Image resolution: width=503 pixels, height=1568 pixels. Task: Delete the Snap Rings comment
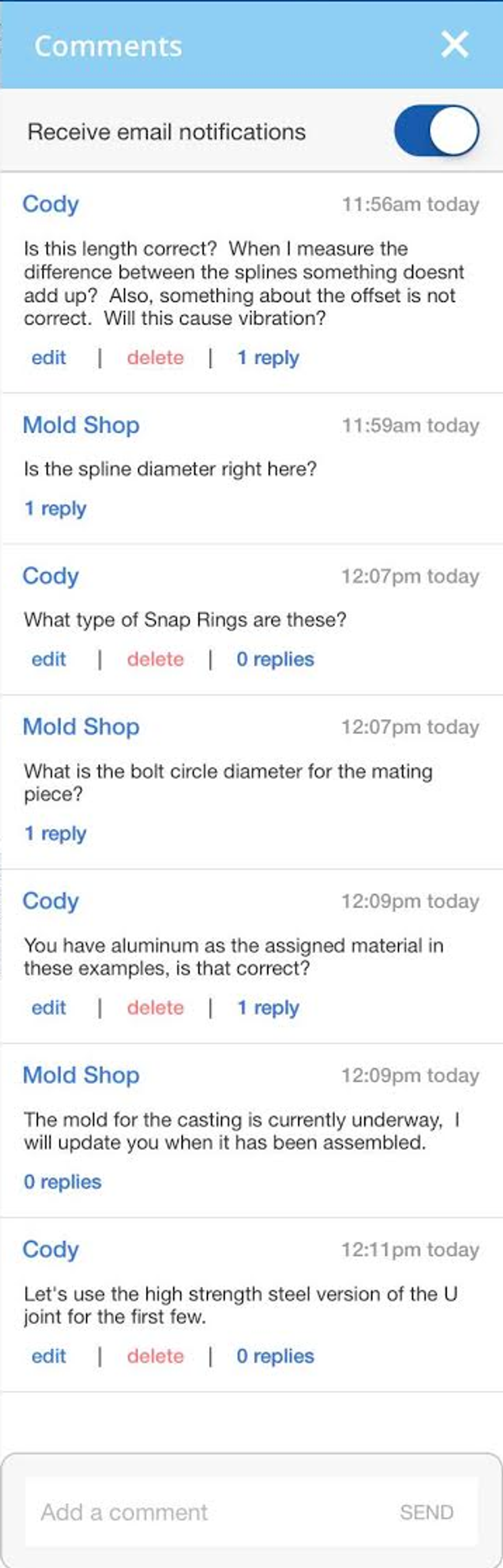[x=155, y=659]
